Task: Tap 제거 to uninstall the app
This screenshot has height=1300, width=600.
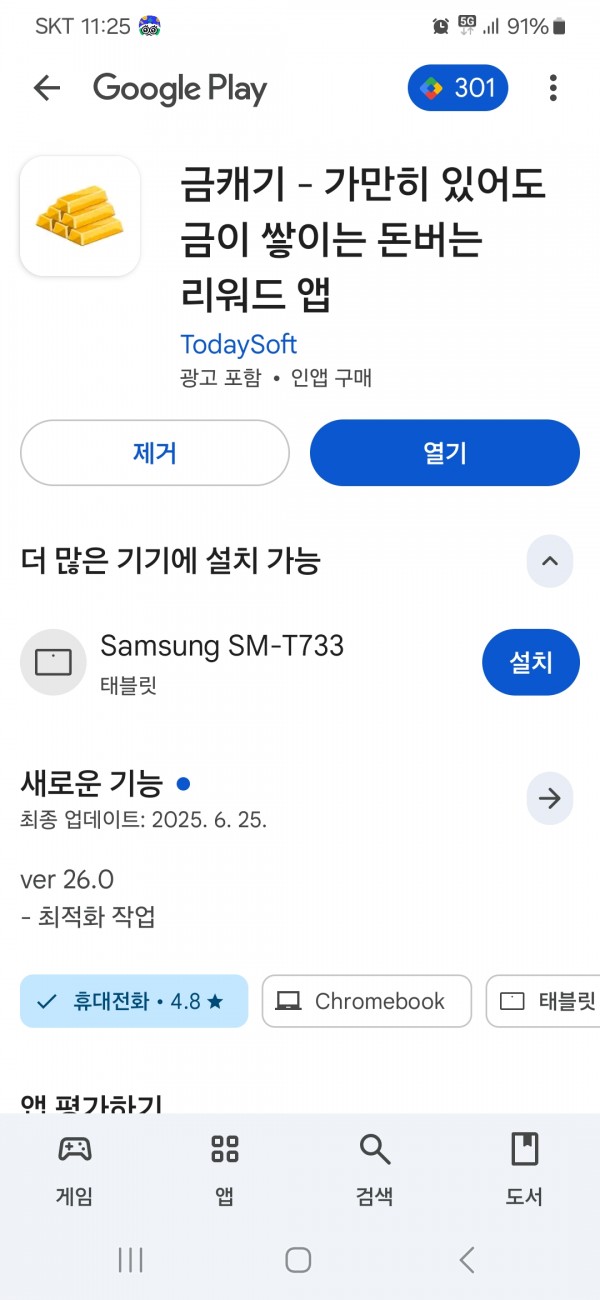Action: pyautogui.click(x=155, y=453)
